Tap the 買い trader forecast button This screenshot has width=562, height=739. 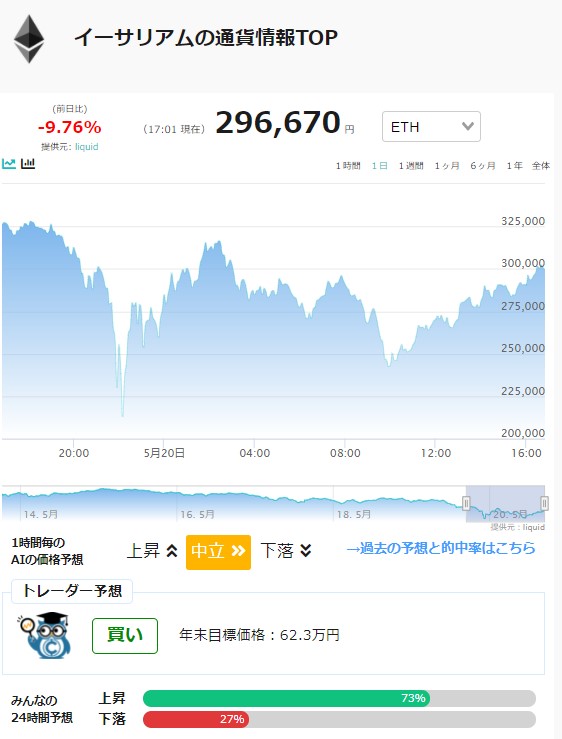point(125,635)
